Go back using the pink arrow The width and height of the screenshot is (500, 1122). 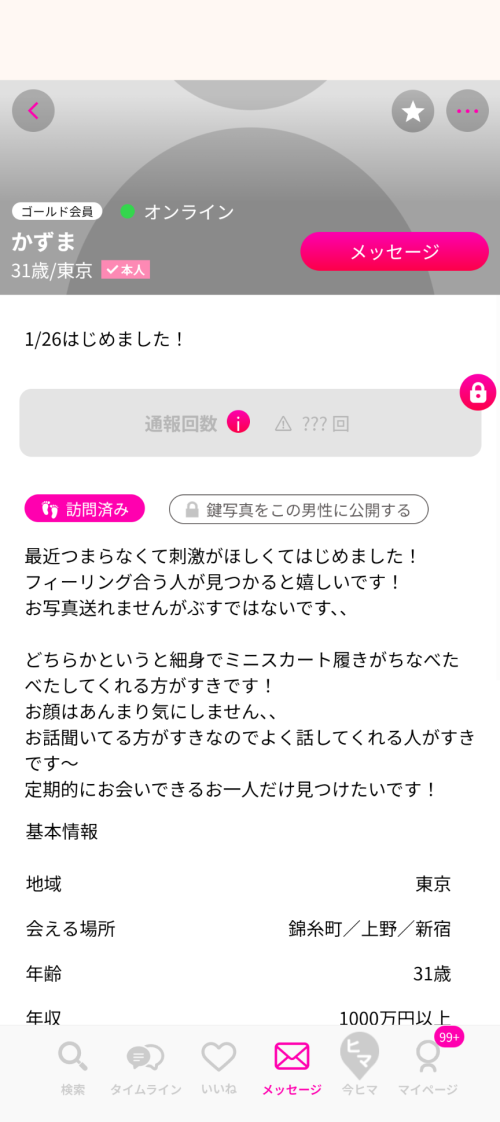tap(33, 111)
